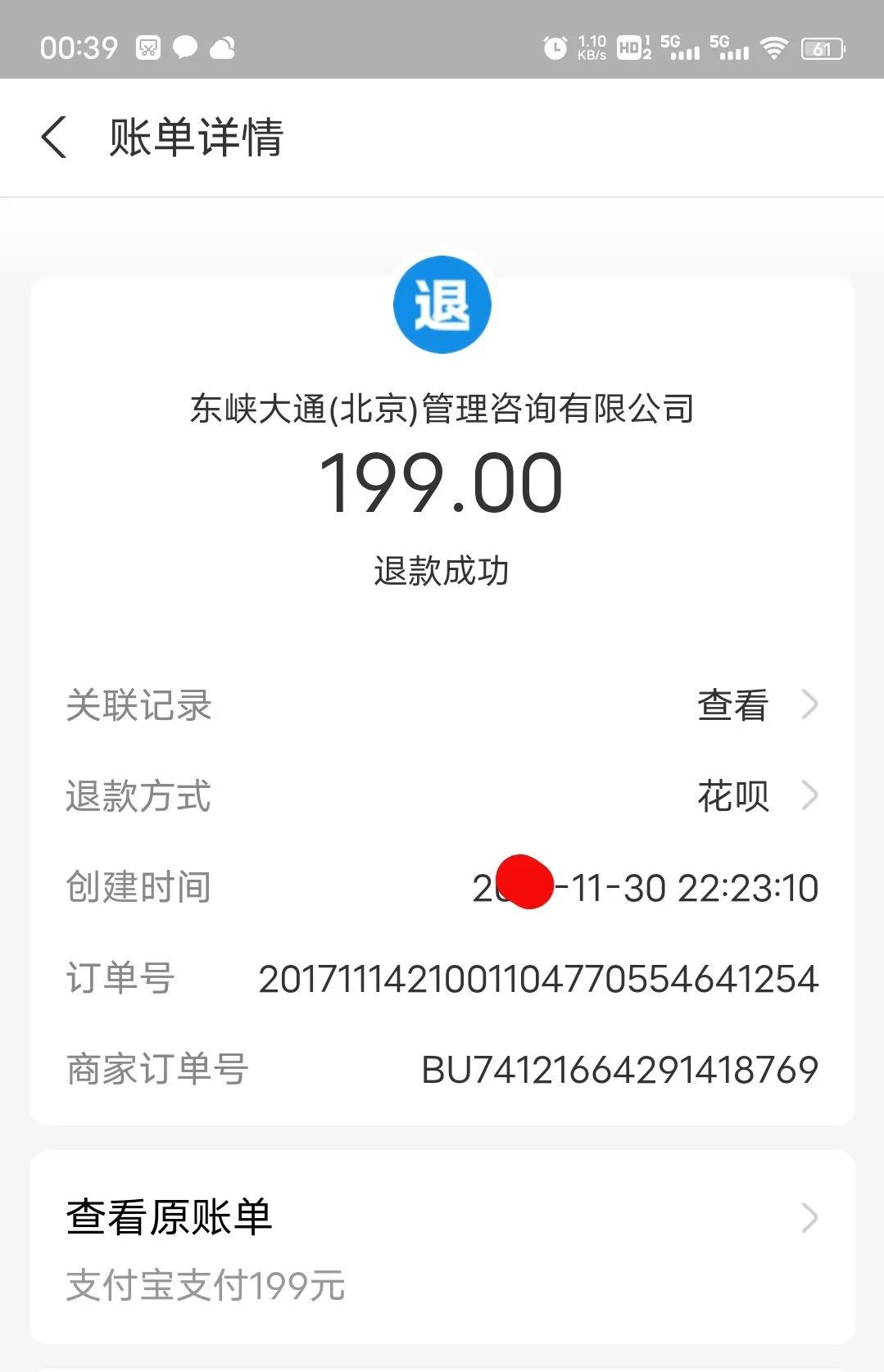Tap the second 5G network indicator
This screenshot has width=884, height=1372.
point(733,48)
